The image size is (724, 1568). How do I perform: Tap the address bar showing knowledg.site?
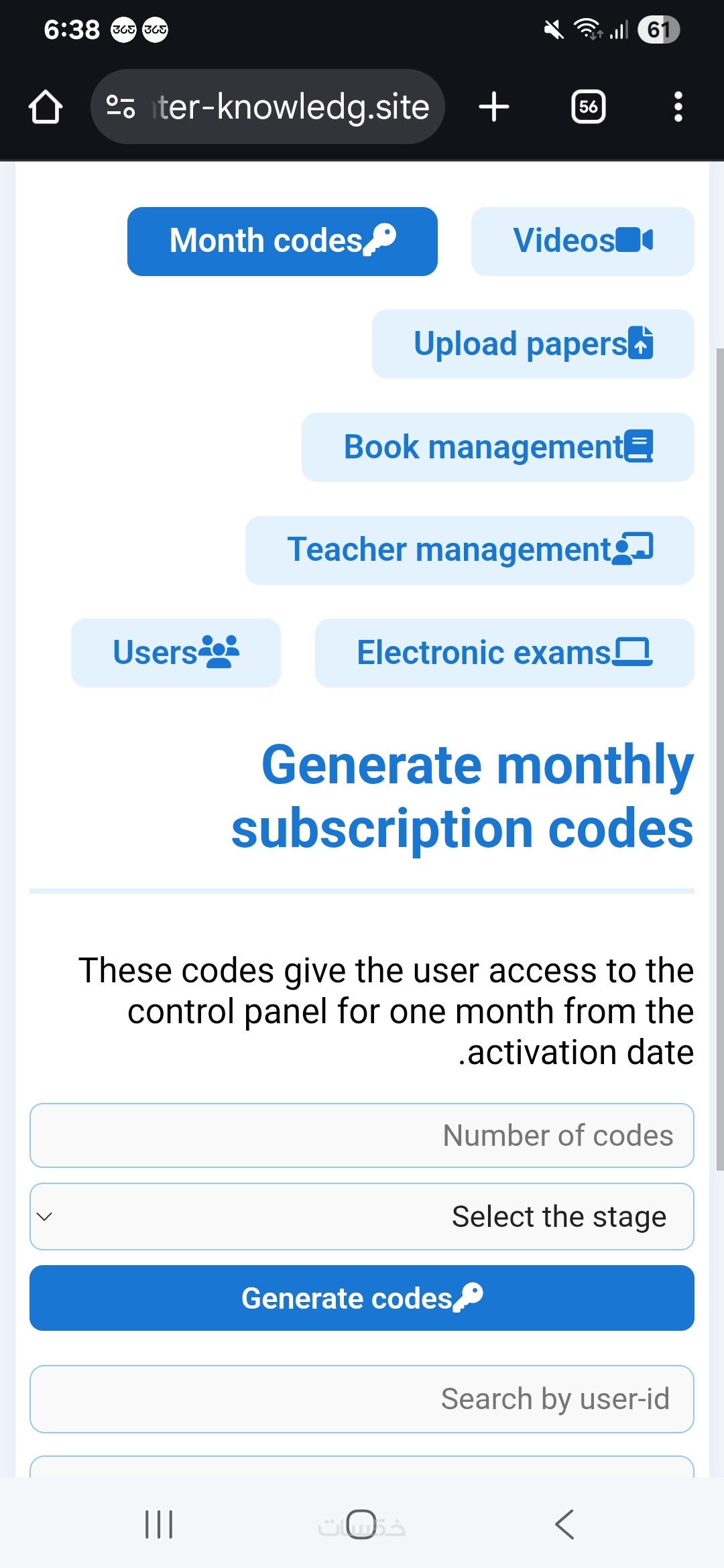click(268, 107)
